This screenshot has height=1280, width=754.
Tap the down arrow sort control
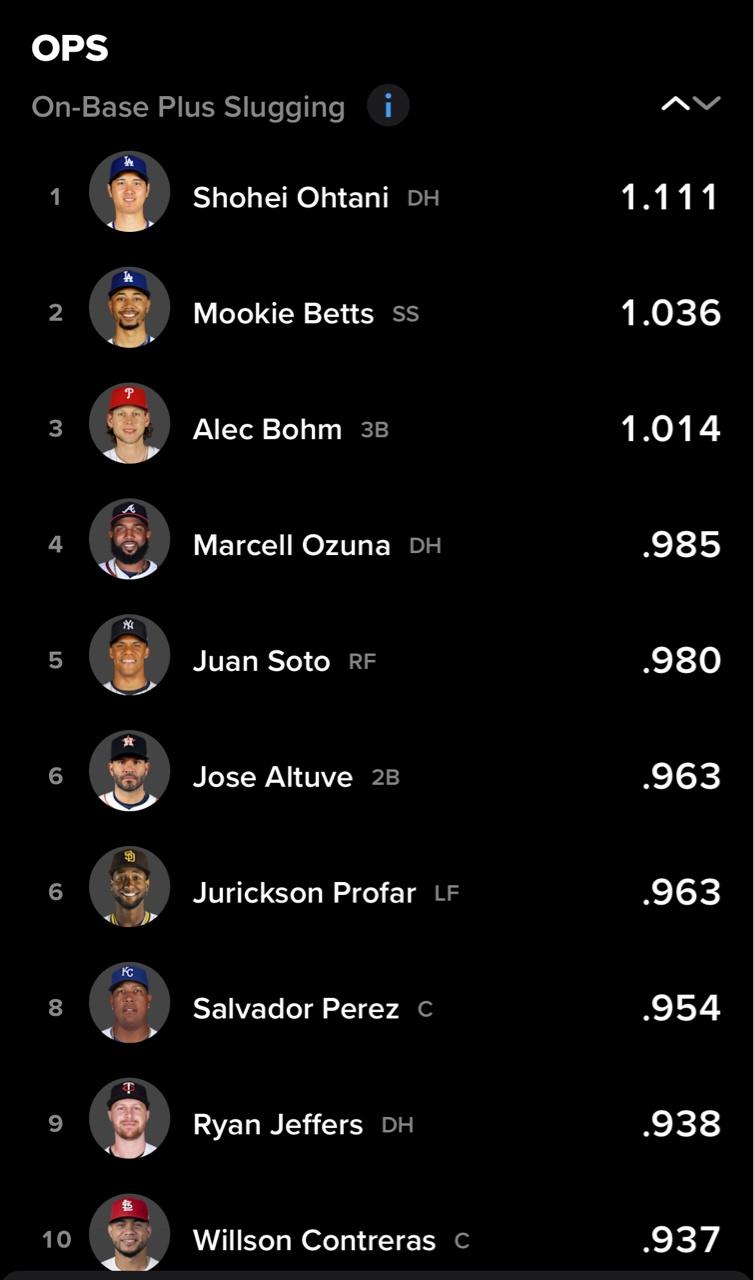(707, 104)
